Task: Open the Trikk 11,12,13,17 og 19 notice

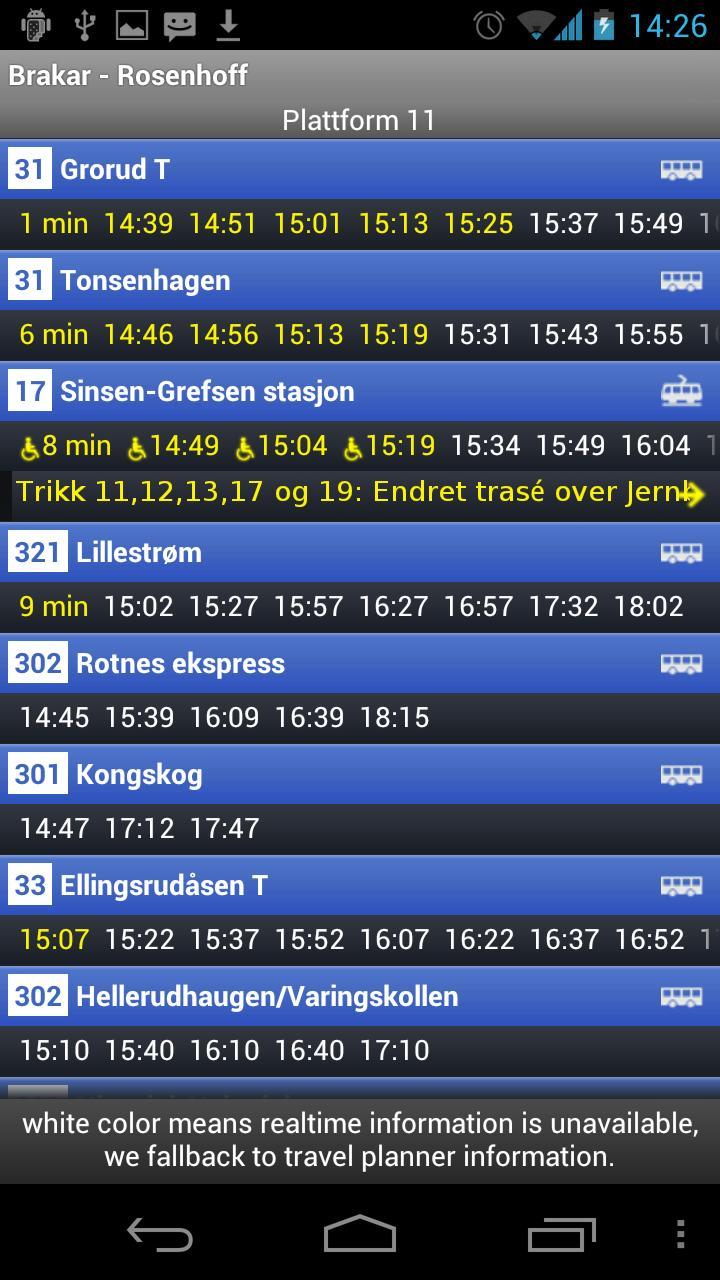Action: click(x=360, y=493)
